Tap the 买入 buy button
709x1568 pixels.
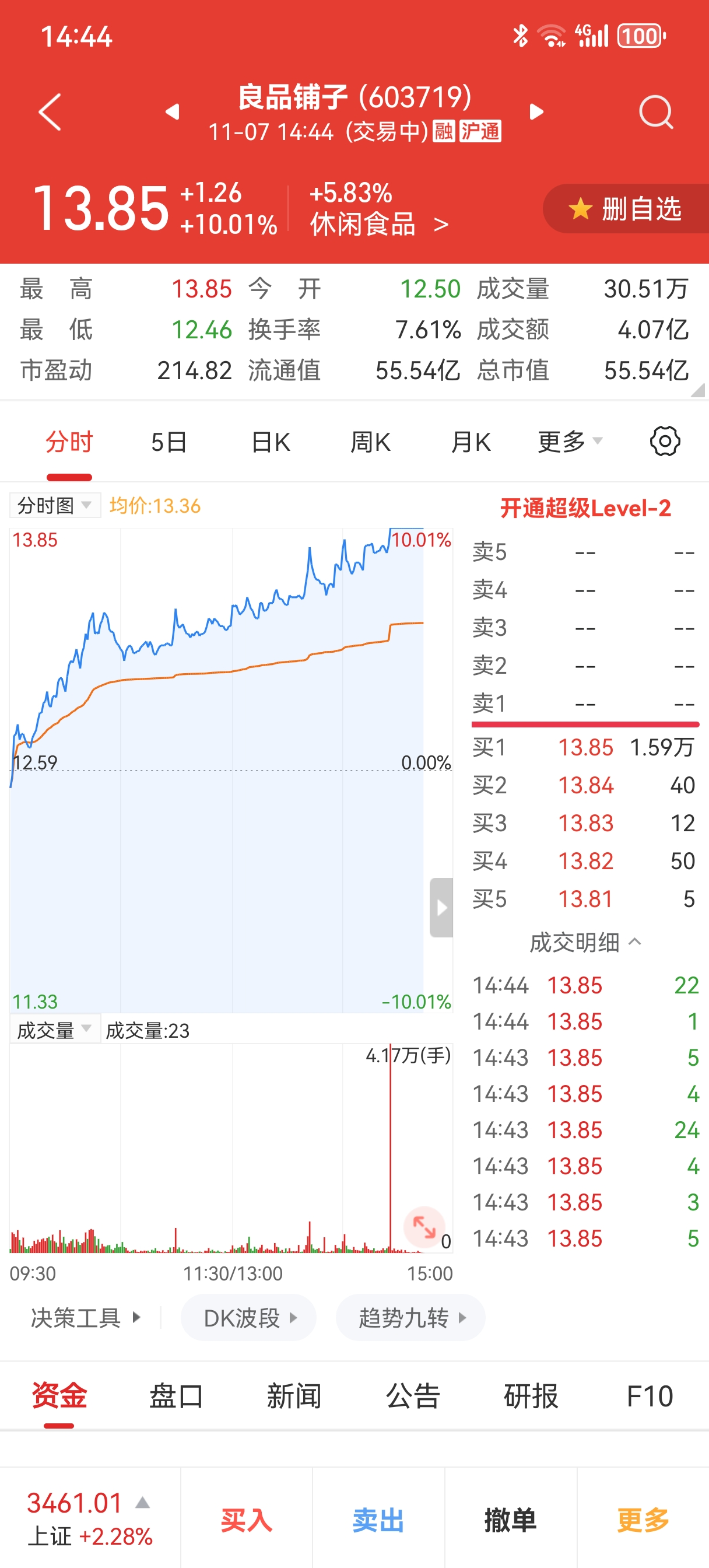click(x=247, y=1520)
